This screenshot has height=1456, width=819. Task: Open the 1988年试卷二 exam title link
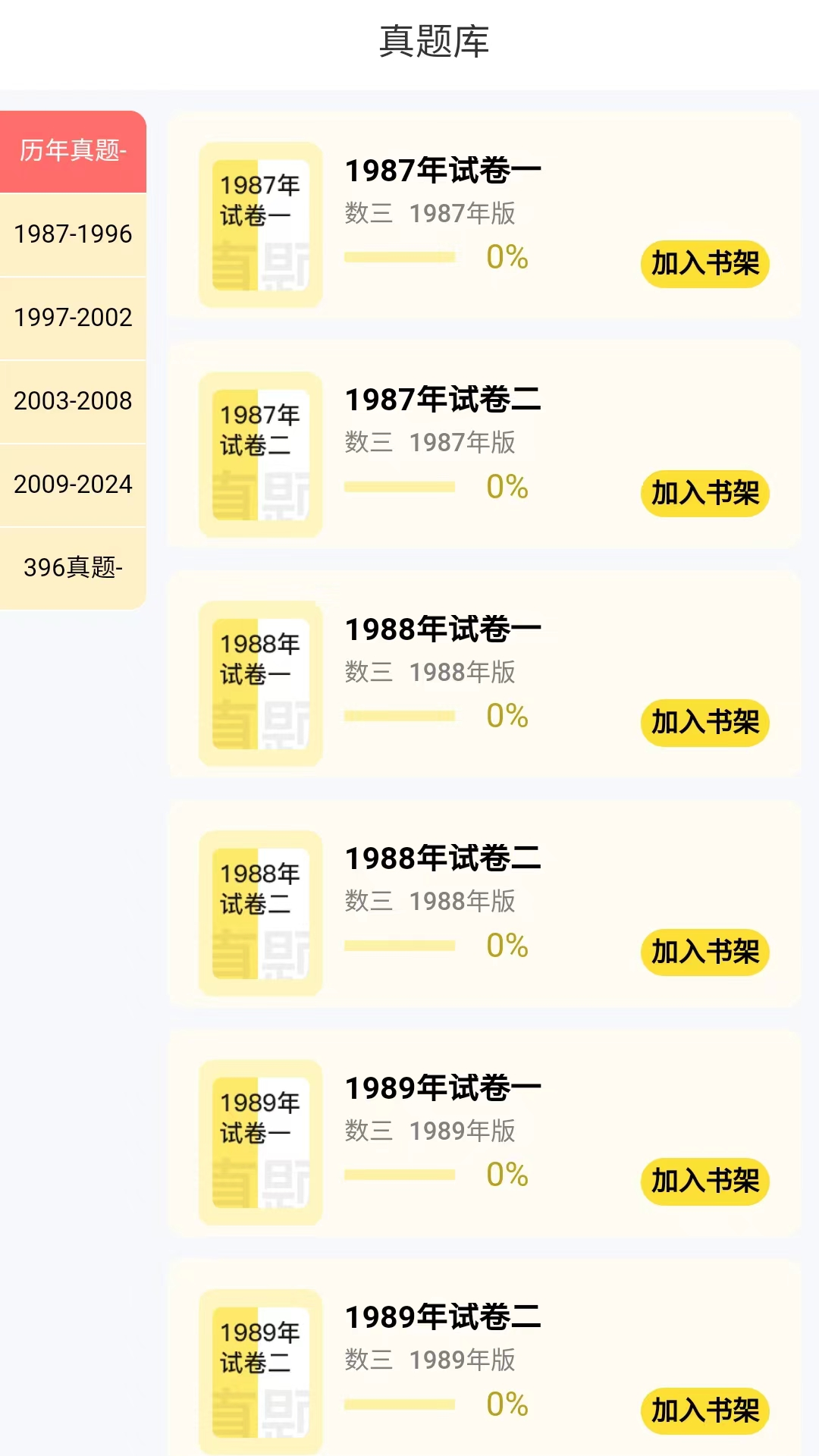443,858
